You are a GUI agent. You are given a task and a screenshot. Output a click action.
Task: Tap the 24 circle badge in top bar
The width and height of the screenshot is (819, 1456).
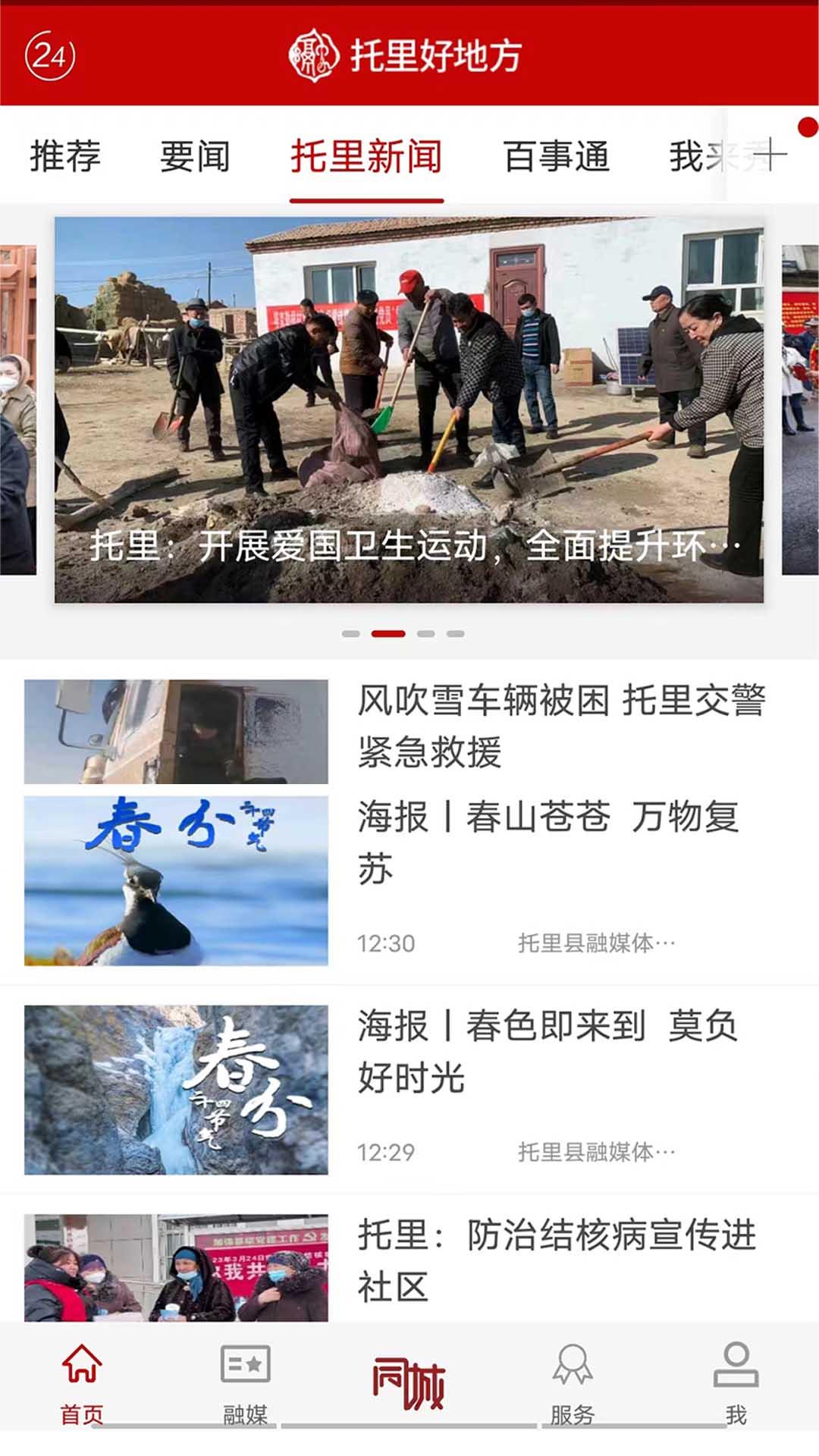(49, 53)
